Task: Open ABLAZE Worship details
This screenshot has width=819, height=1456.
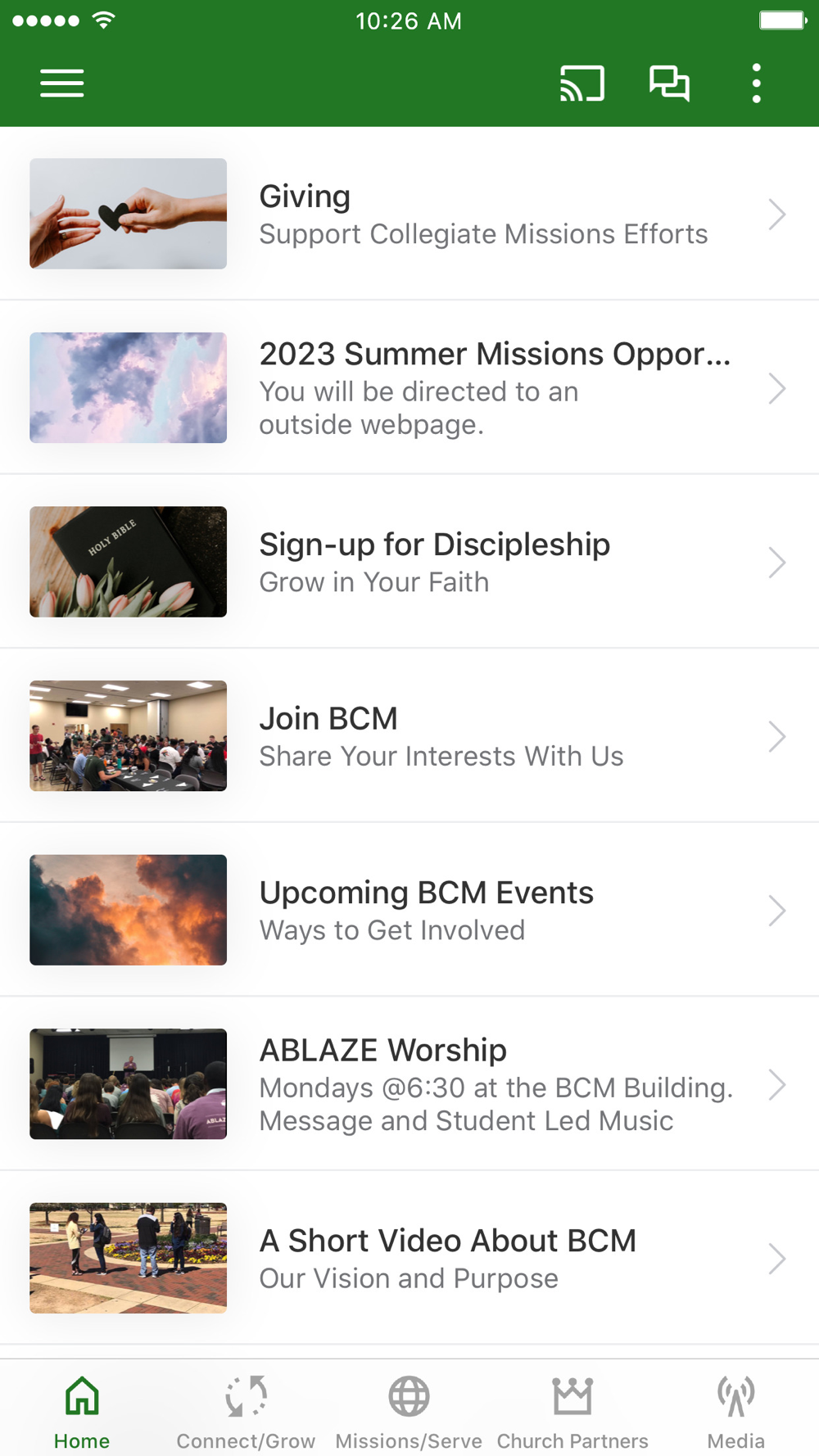Action: (x=409, y=1083)
